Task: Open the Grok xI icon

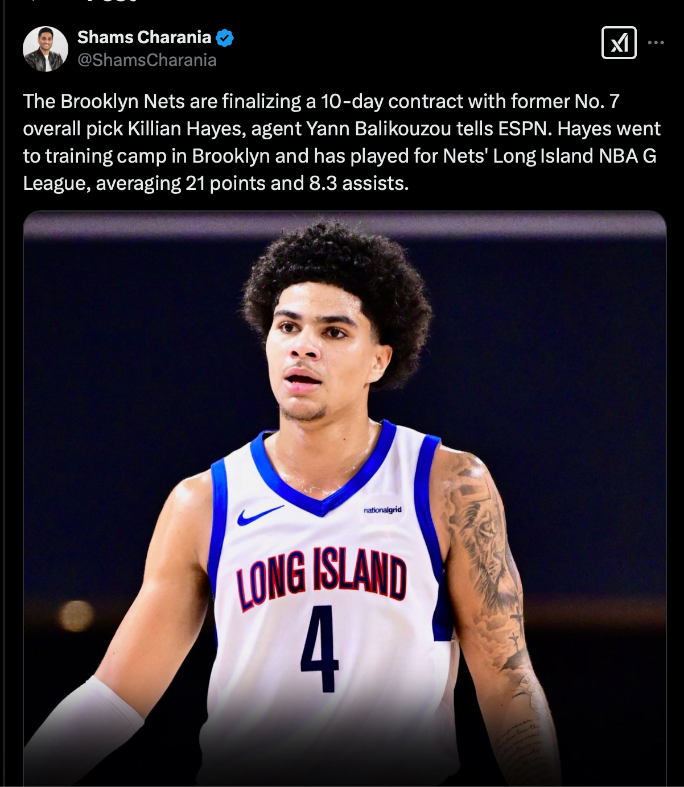Action: (x=619, y=43)
